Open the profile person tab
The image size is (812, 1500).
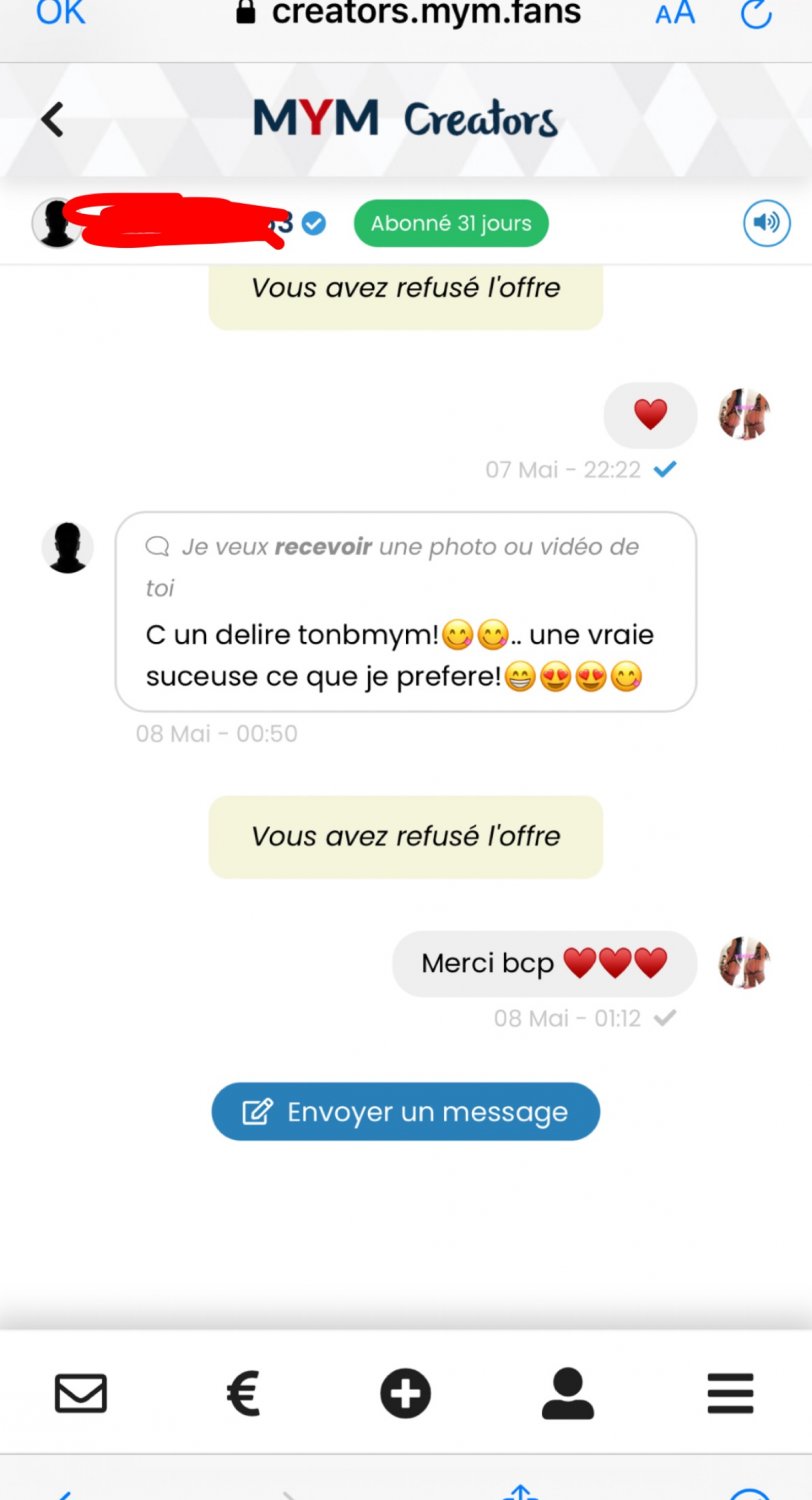click(x=567, y=1393)
